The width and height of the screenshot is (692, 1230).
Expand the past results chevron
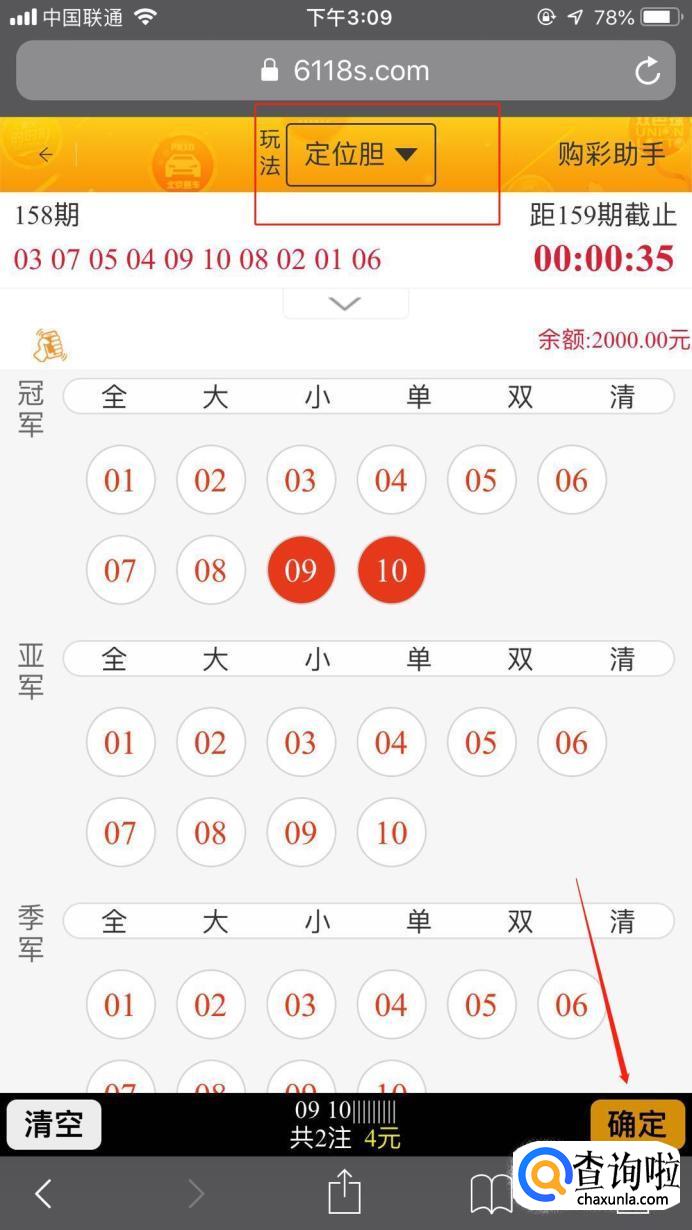click(344, 304)
